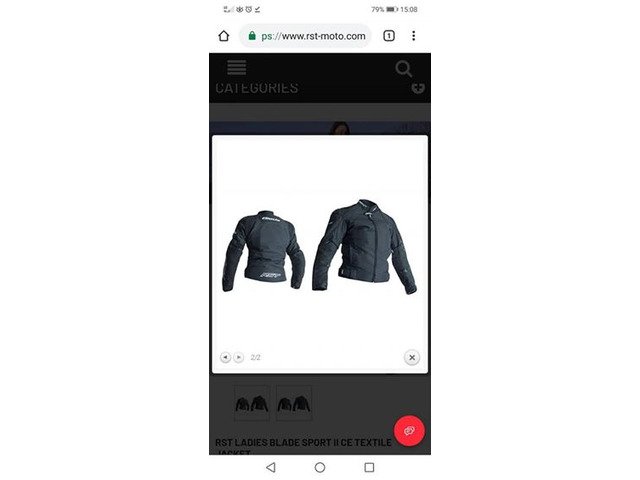Open the site search magnifier

(403, 68)
